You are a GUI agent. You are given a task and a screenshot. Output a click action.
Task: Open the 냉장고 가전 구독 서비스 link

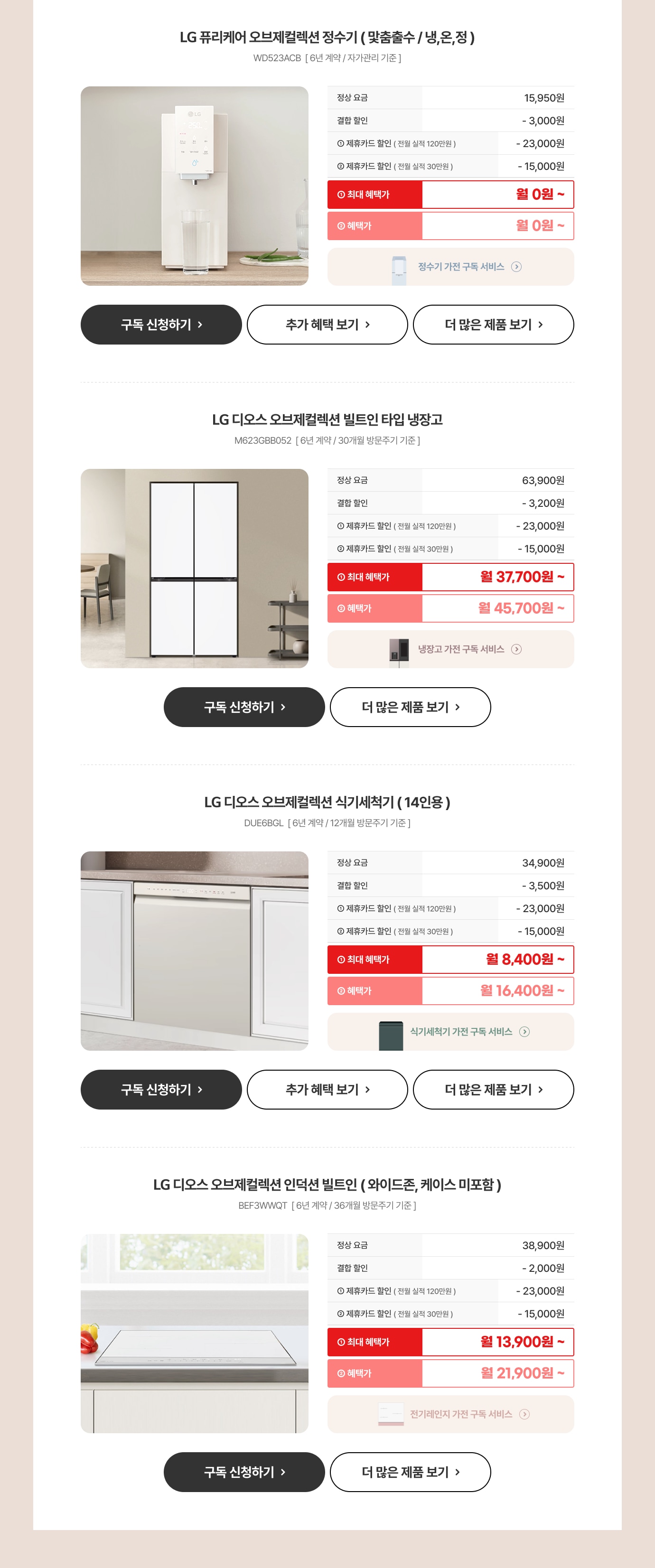coord(450,649)
